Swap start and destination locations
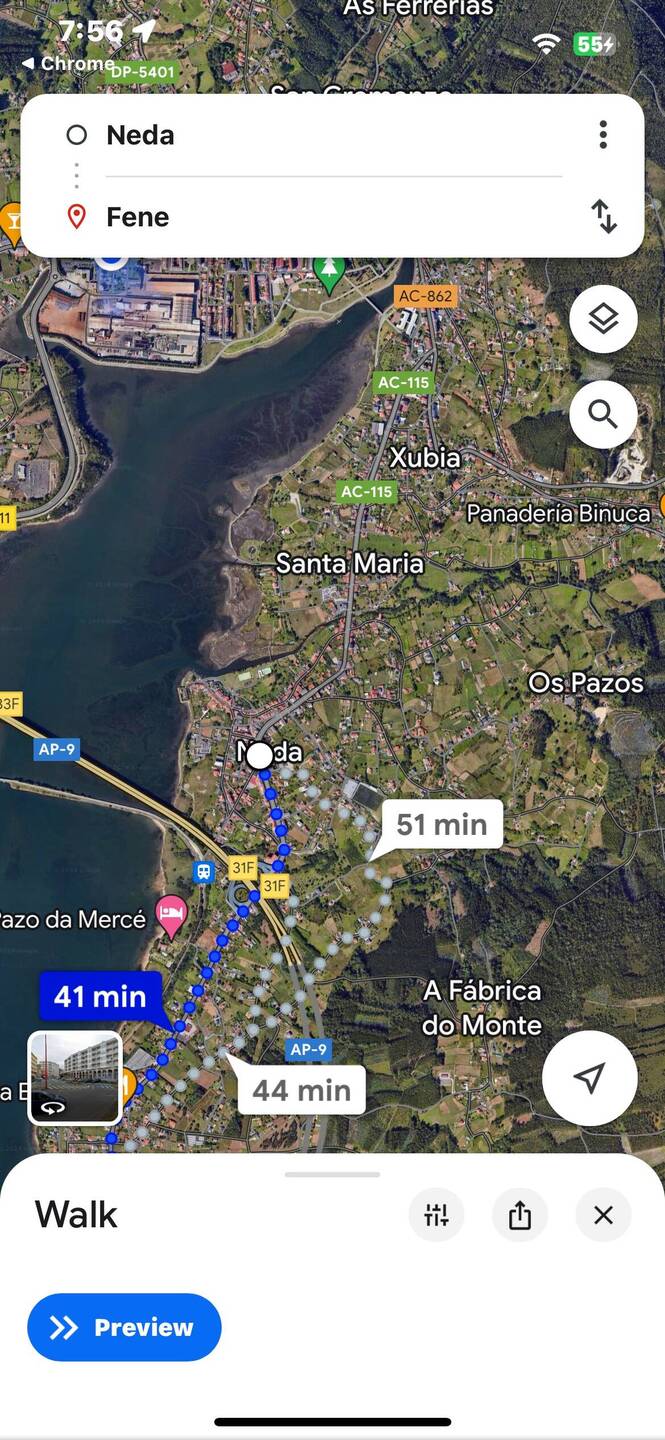This screenshot has width=665, height=1440. (x=603, y=216)
